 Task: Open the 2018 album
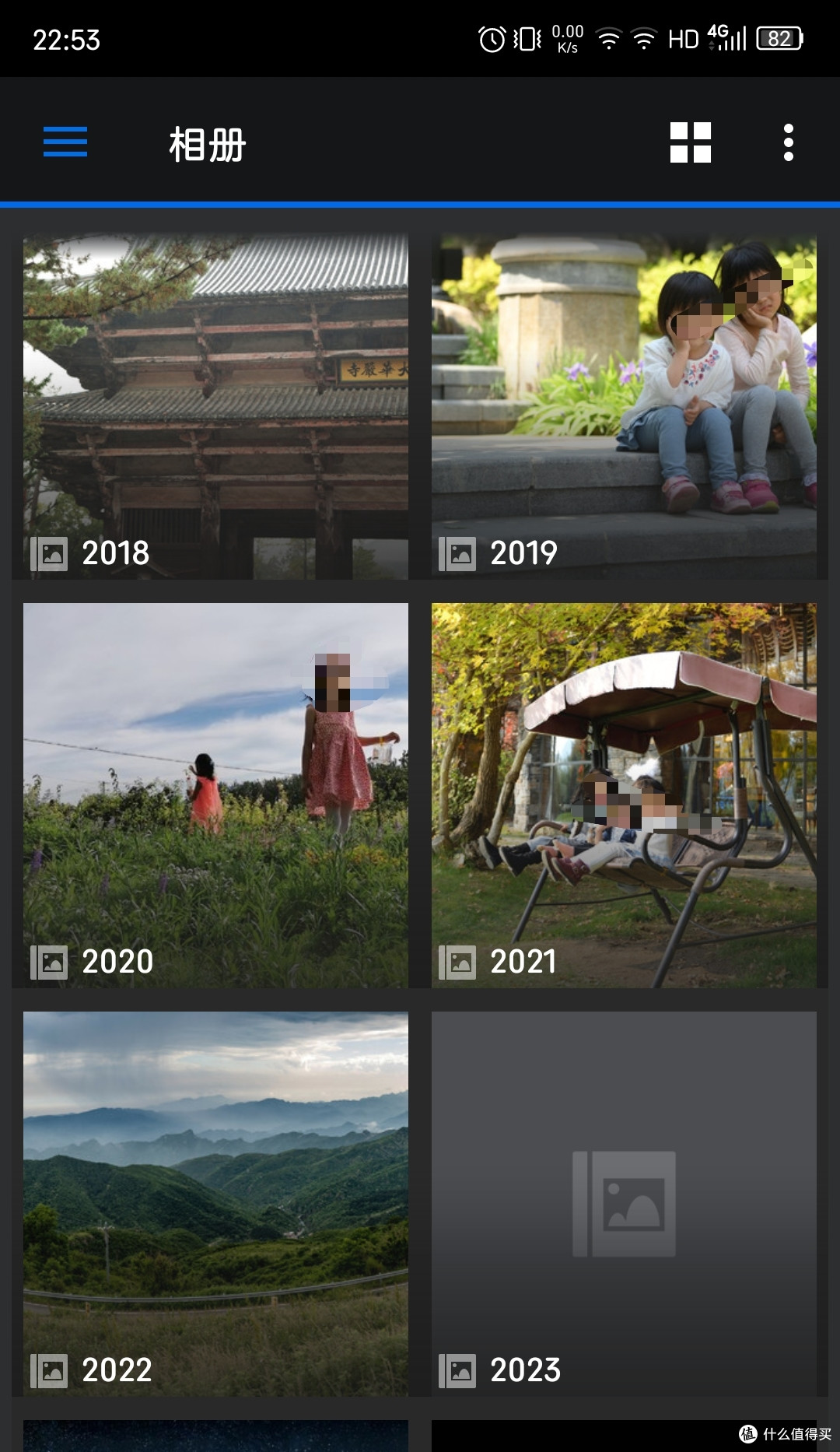pyautogui.click(x=215, y=406)
